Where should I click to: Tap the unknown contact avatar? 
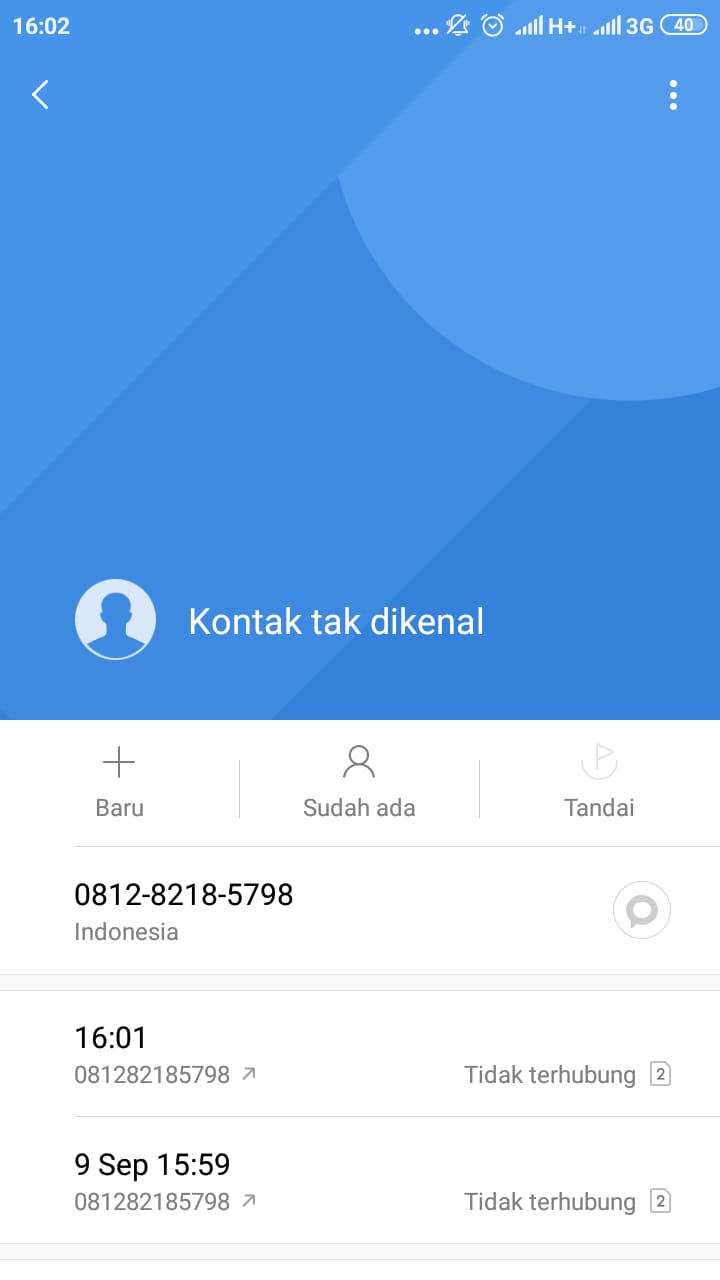pyautogui.click(x=115, y=619)
